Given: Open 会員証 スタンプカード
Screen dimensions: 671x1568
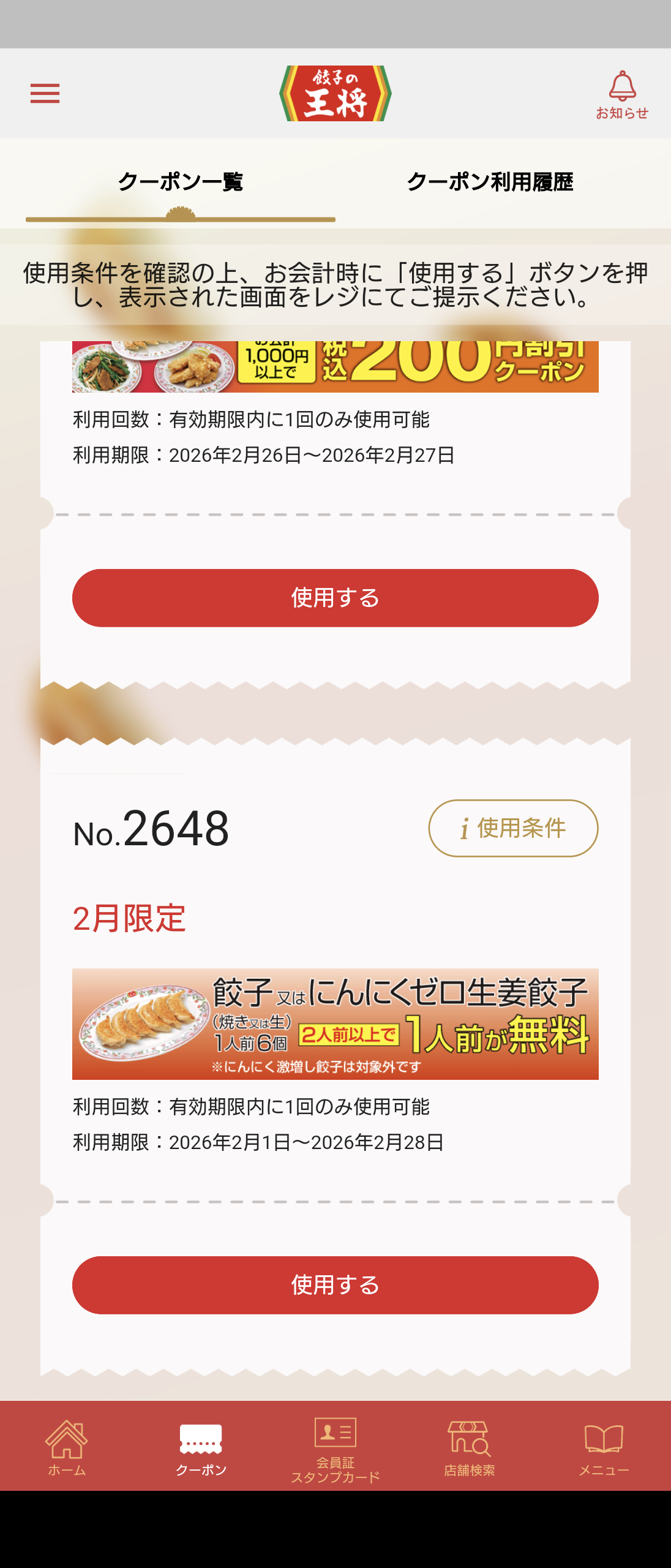Looking at the screenshot, I should click(x=335, y=1449).
